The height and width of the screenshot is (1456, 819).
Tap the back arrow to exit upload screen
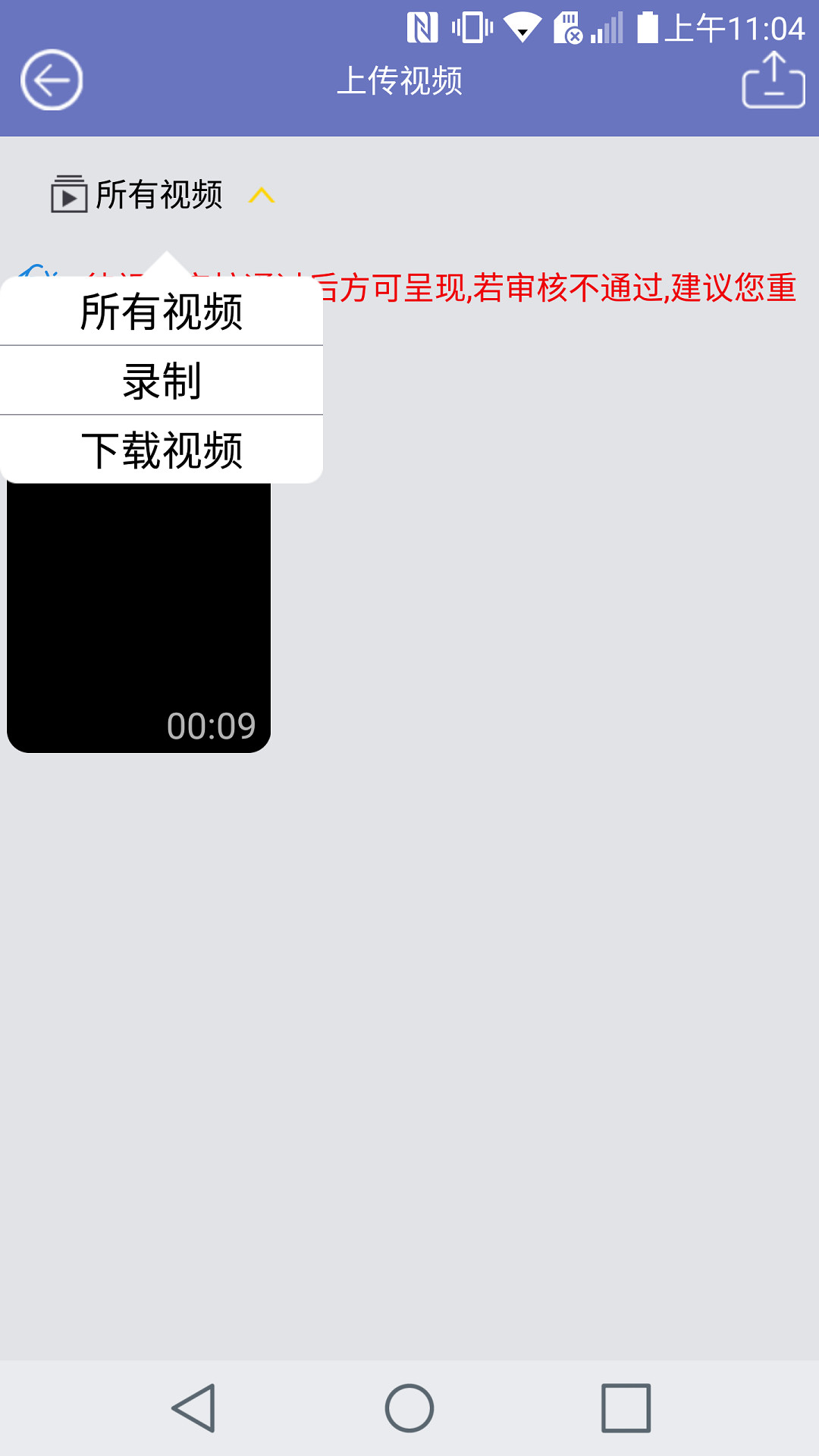[51, 80]
